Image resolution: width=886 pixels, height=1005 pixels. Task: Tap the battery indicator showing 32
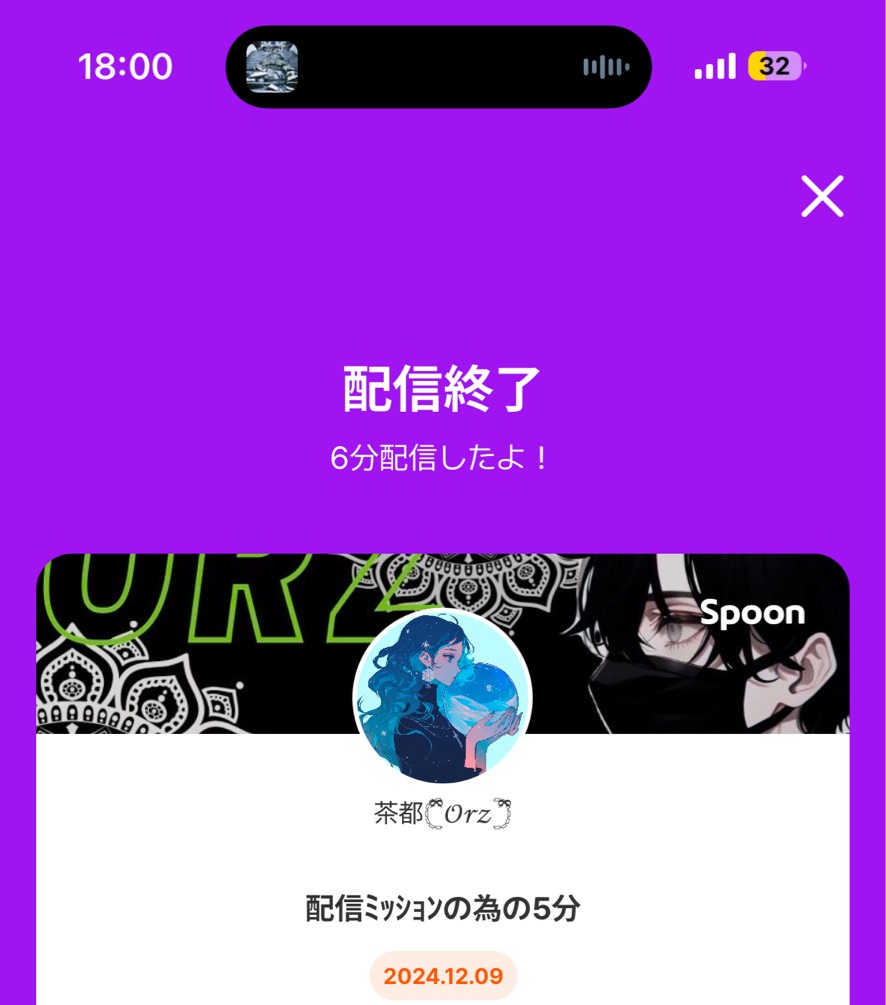click(x=775, y=66)
